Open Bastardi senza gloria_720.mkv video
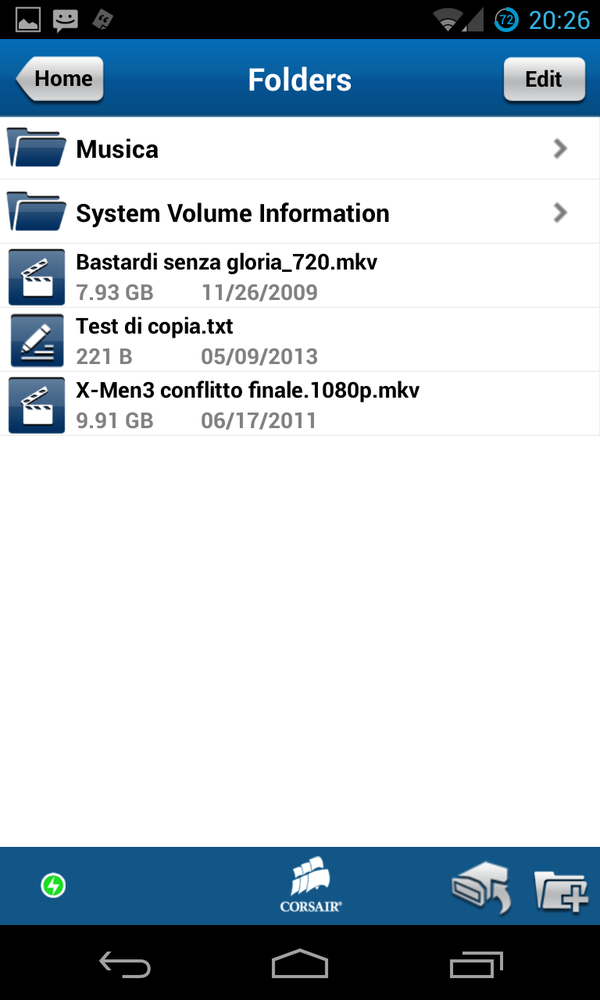 point(300,276)
